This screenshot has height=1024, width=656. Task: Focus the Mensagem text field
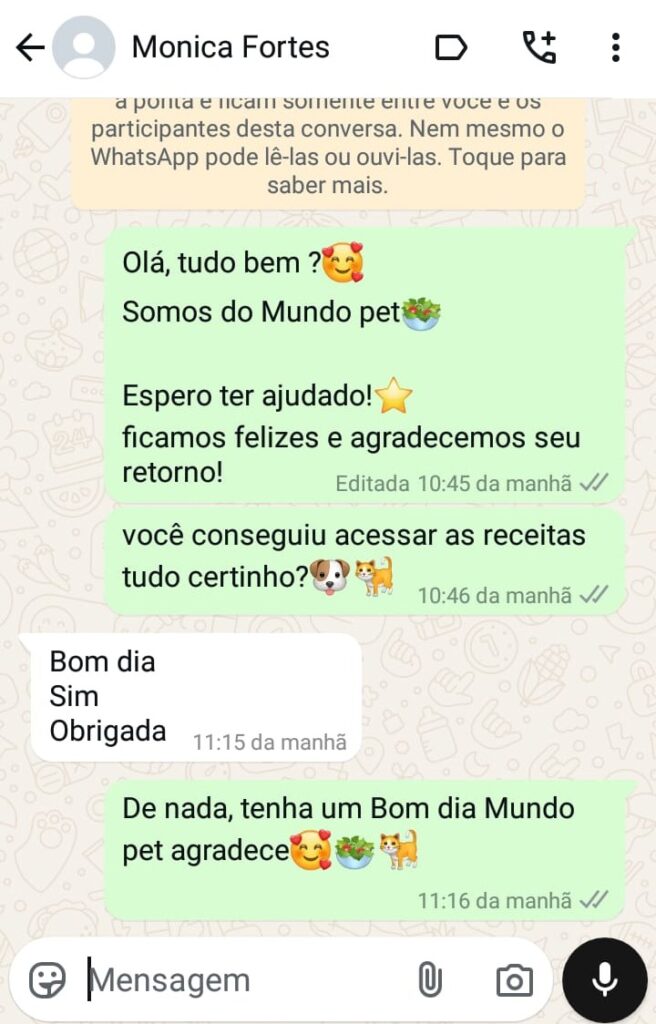[x=240, y=980]
